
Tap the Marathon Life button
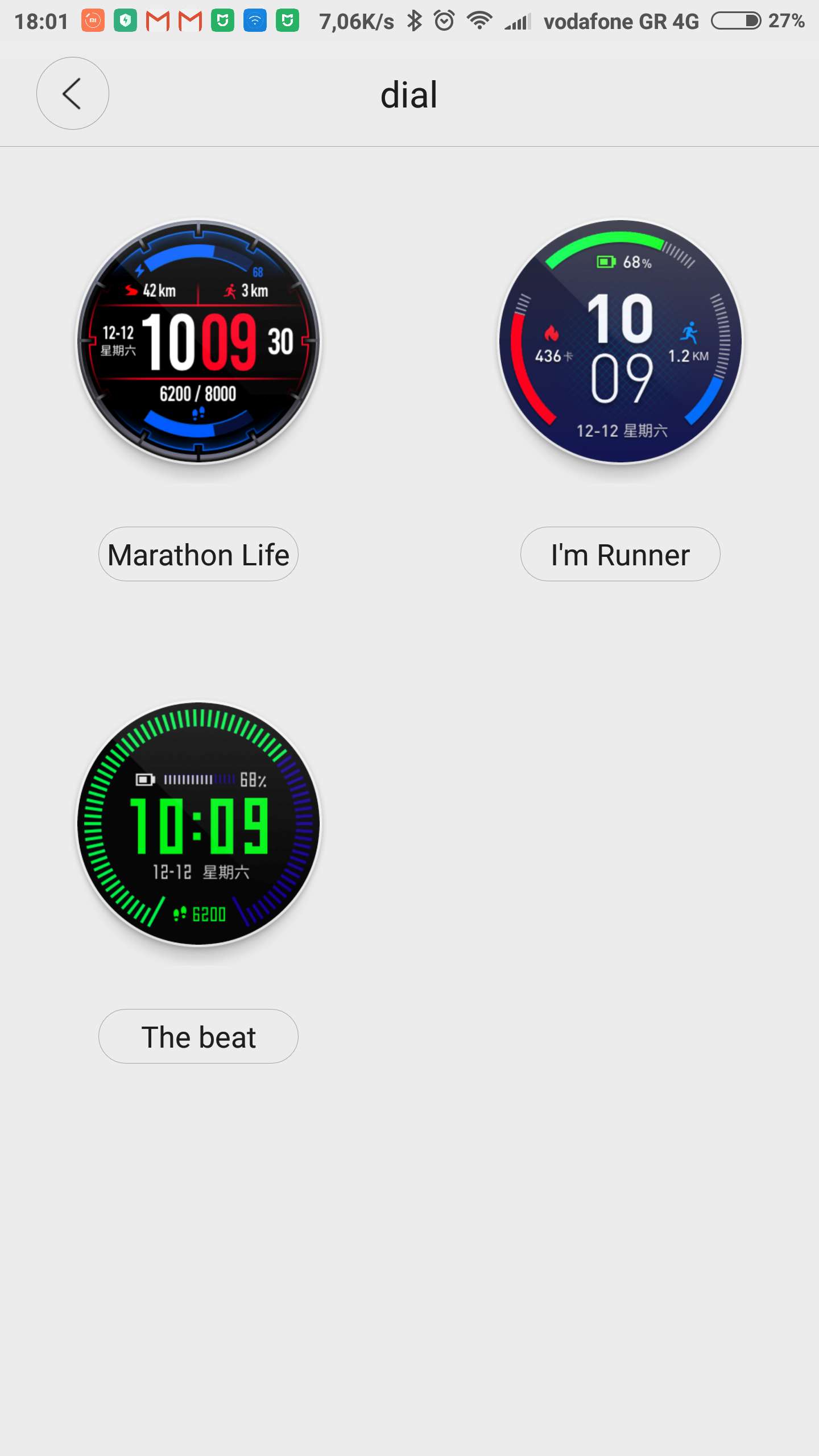tap(198, 555)
